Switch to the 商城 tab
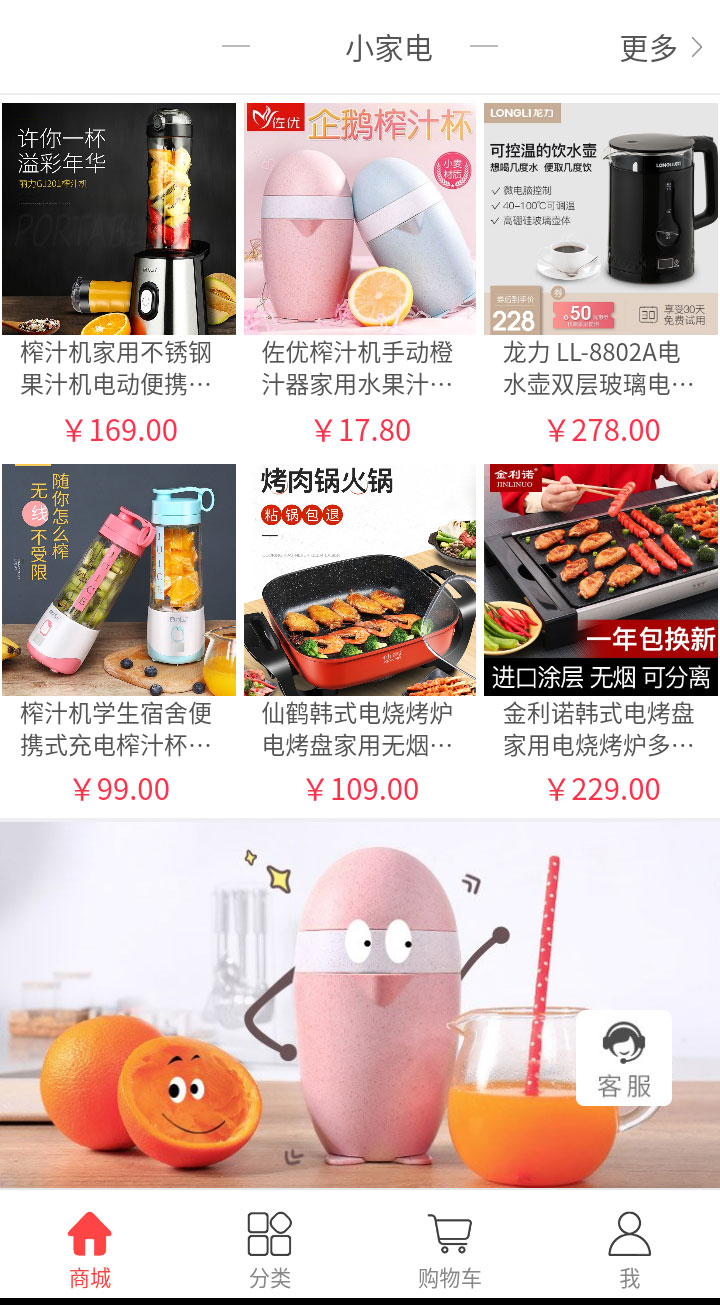720x1305 pixels. [90, 1248]
